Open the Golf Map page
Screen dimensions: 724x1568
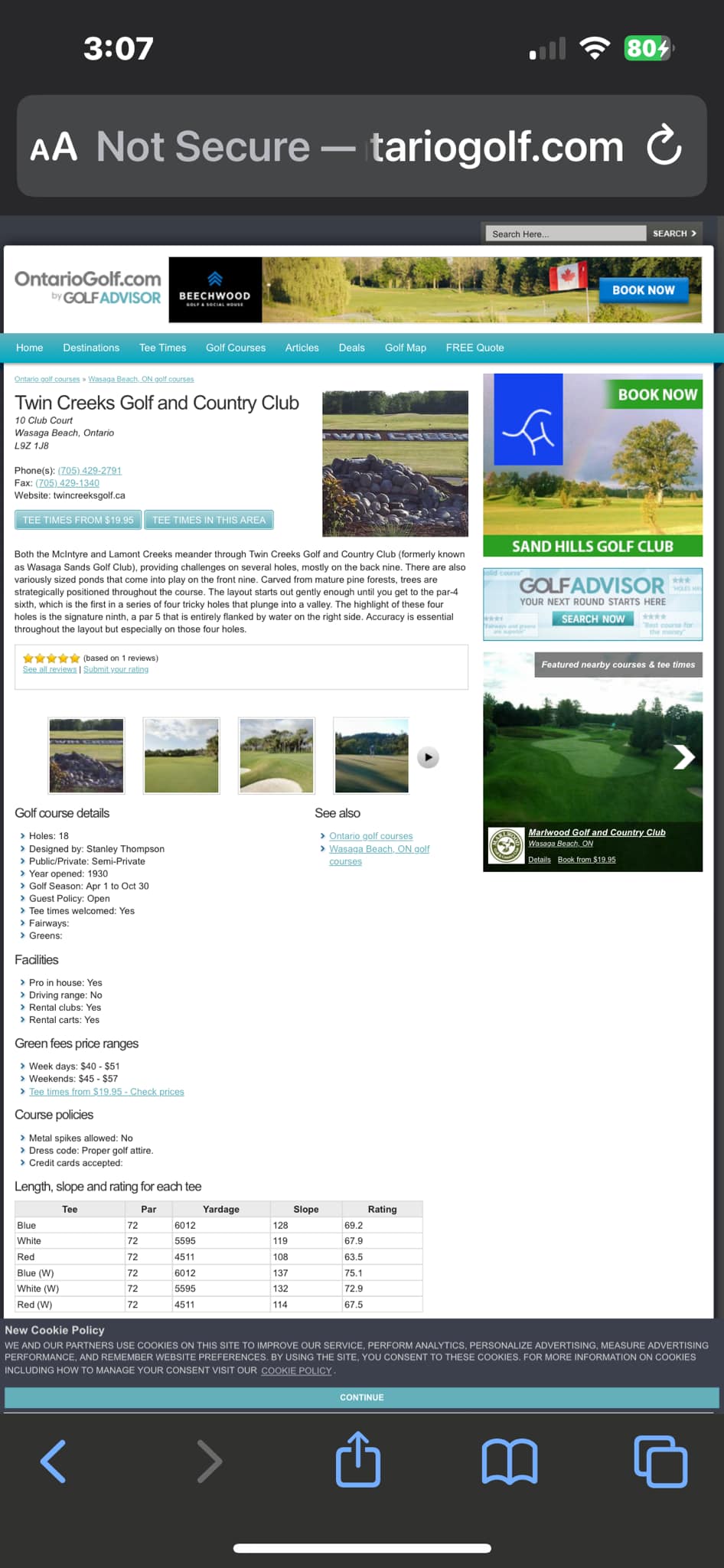pyautogui.click(x=406, y=348)
